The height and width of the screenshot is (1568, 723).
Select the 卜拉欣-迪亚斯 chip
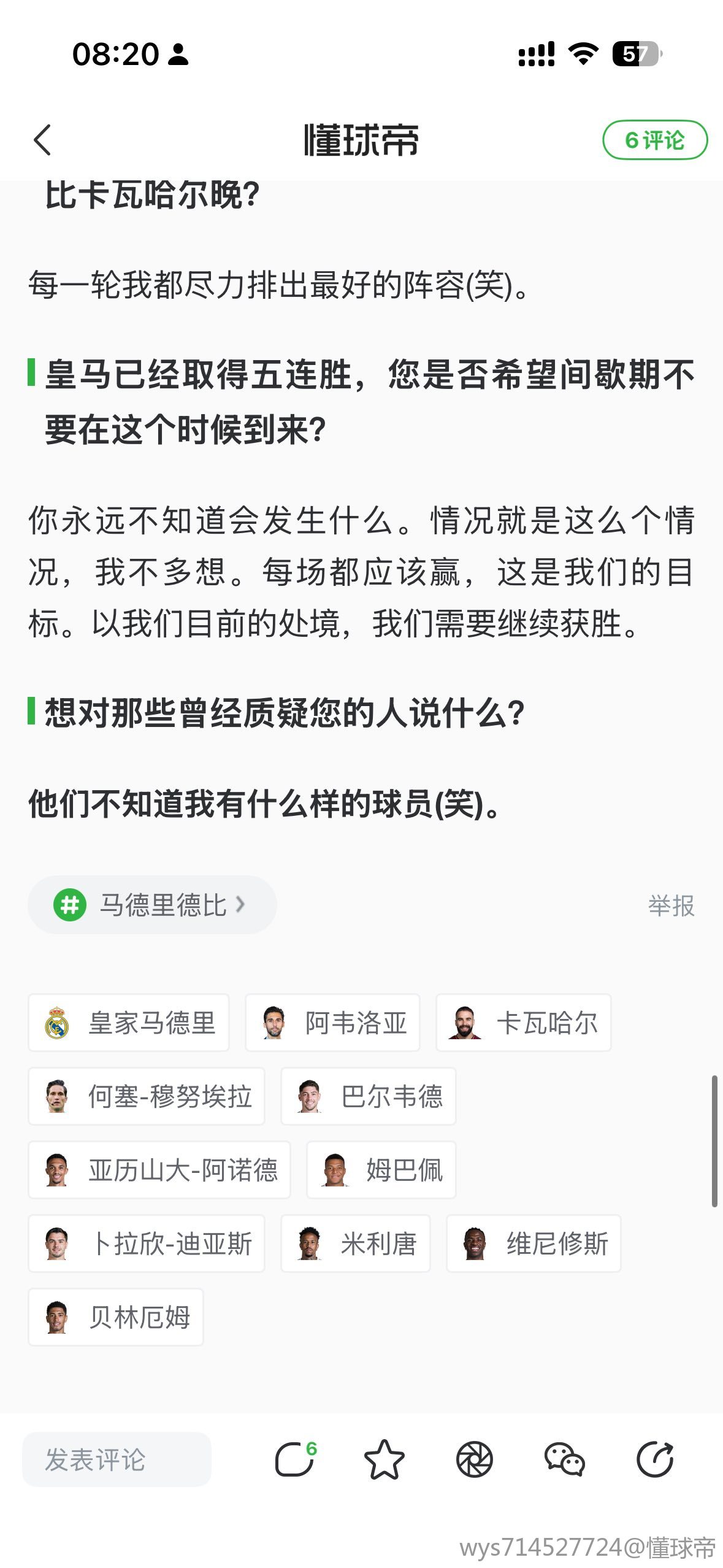click(x=147, y=1243)
